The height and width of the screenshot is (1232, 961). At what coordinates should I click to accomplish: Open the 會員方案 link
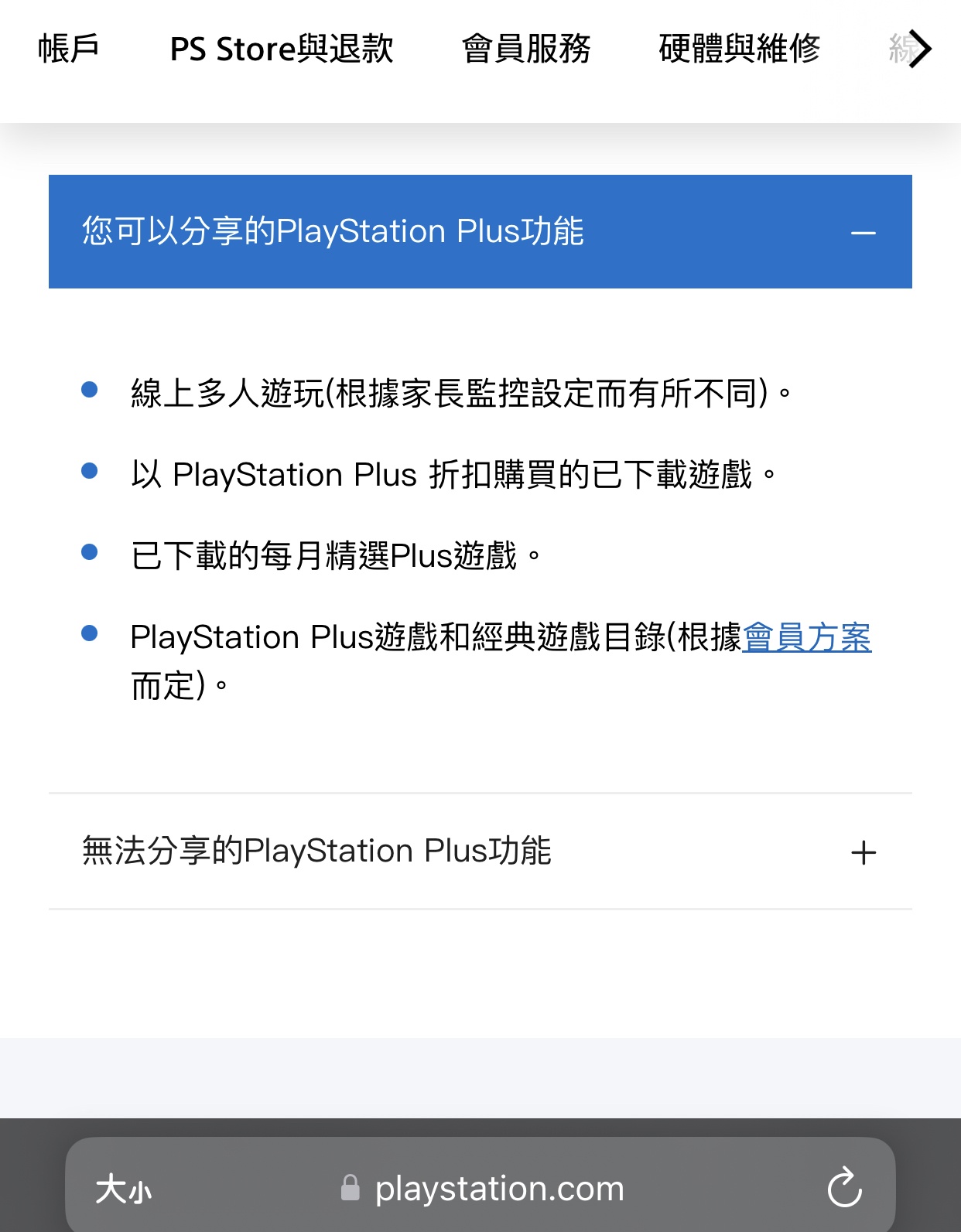pyautogui.click(x=806, y=637)
